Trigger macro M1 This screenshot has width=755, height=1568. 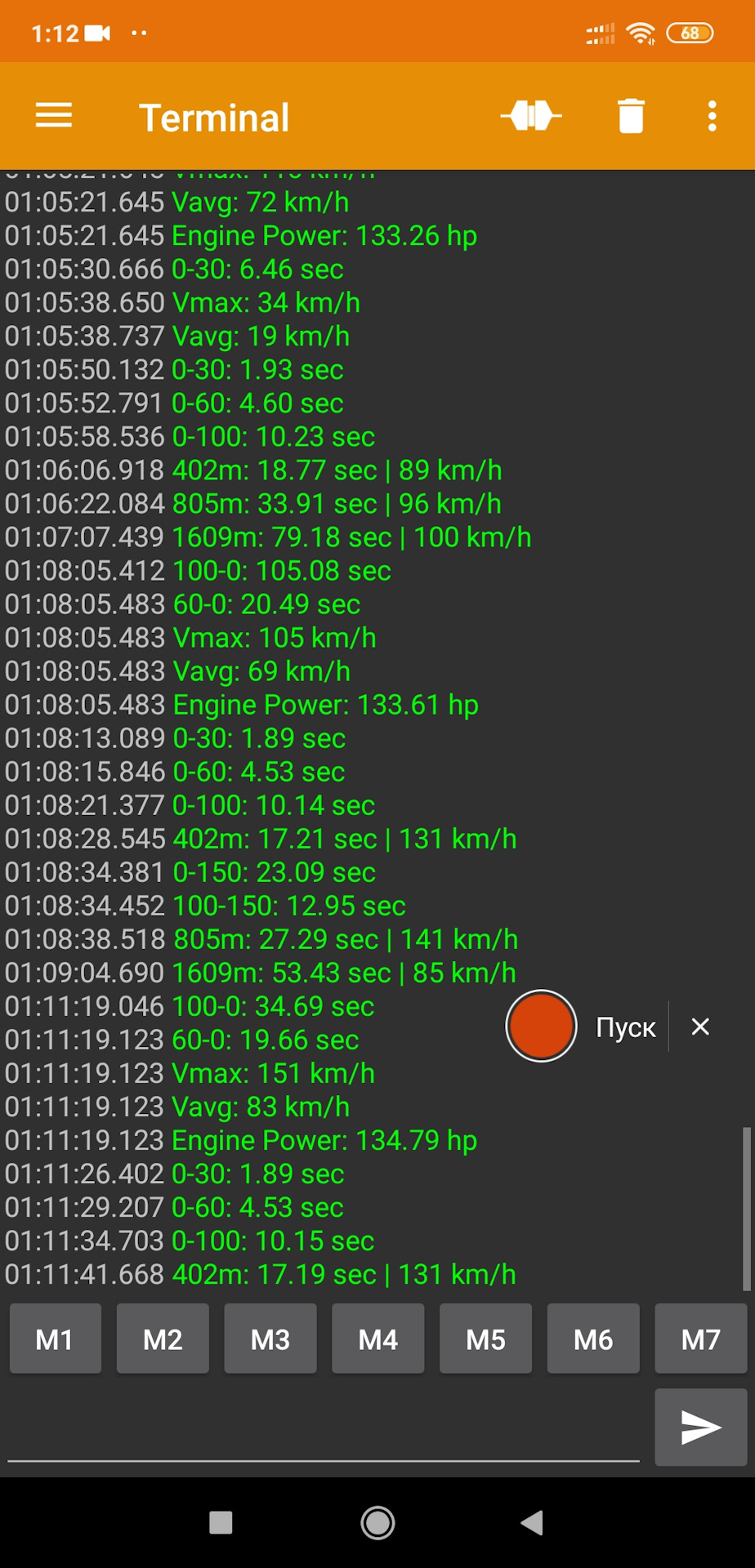[55, 1339]
